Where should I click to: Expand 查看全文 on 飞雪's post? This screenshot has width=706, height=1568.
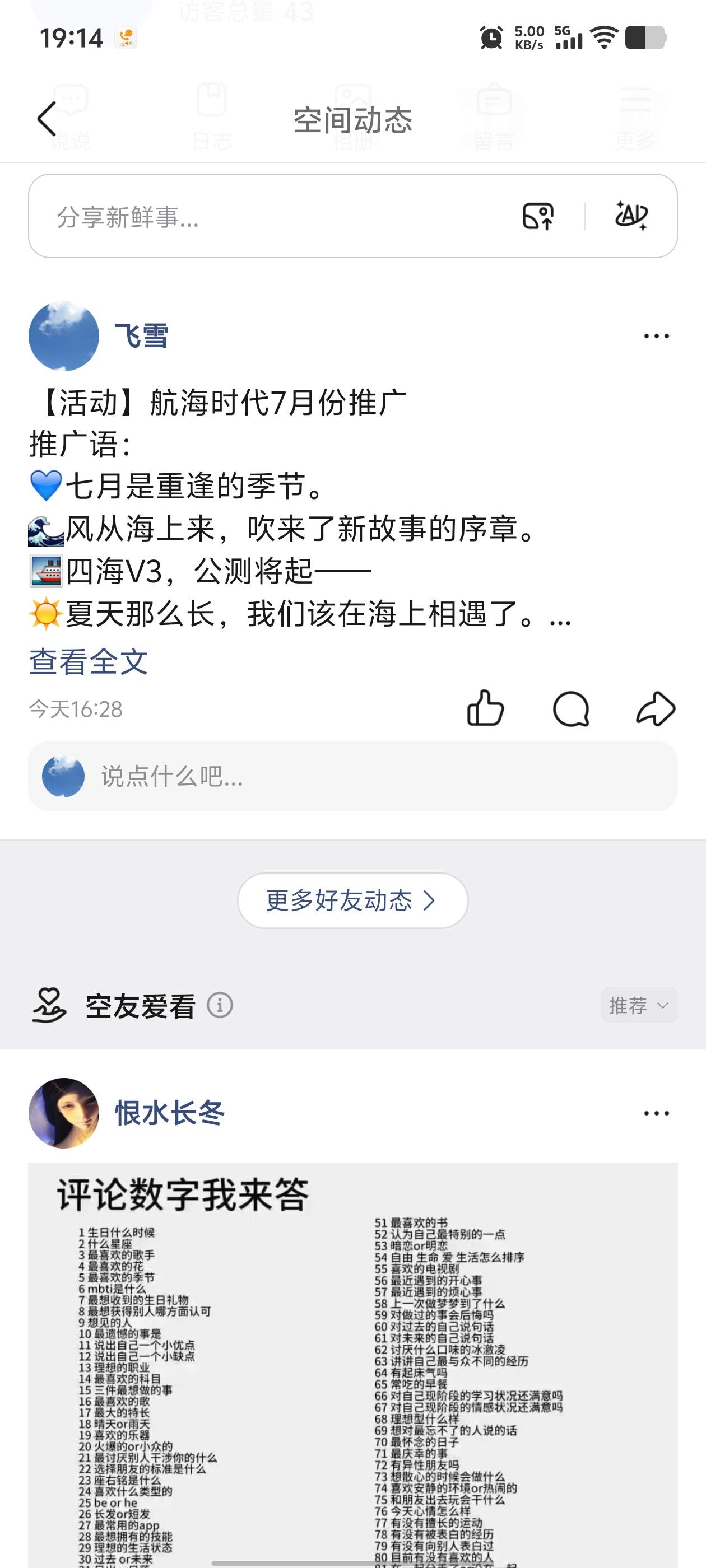(89, 662)
